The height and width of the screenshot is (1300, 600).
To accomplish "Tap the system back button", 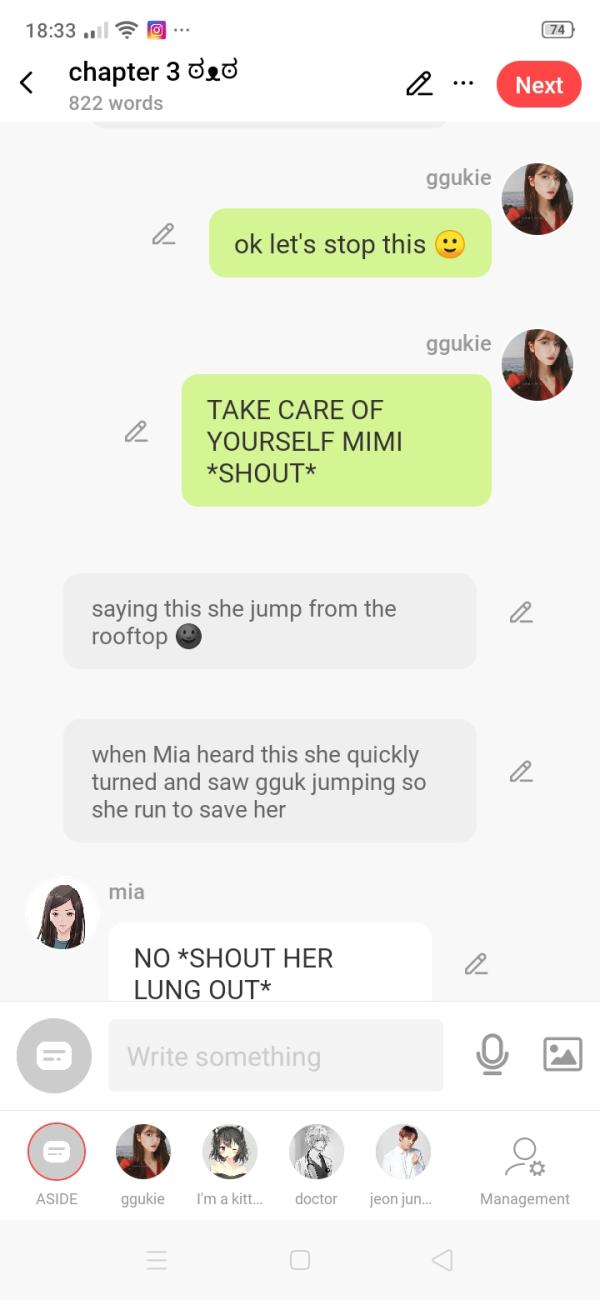I will coord(442,1260).
